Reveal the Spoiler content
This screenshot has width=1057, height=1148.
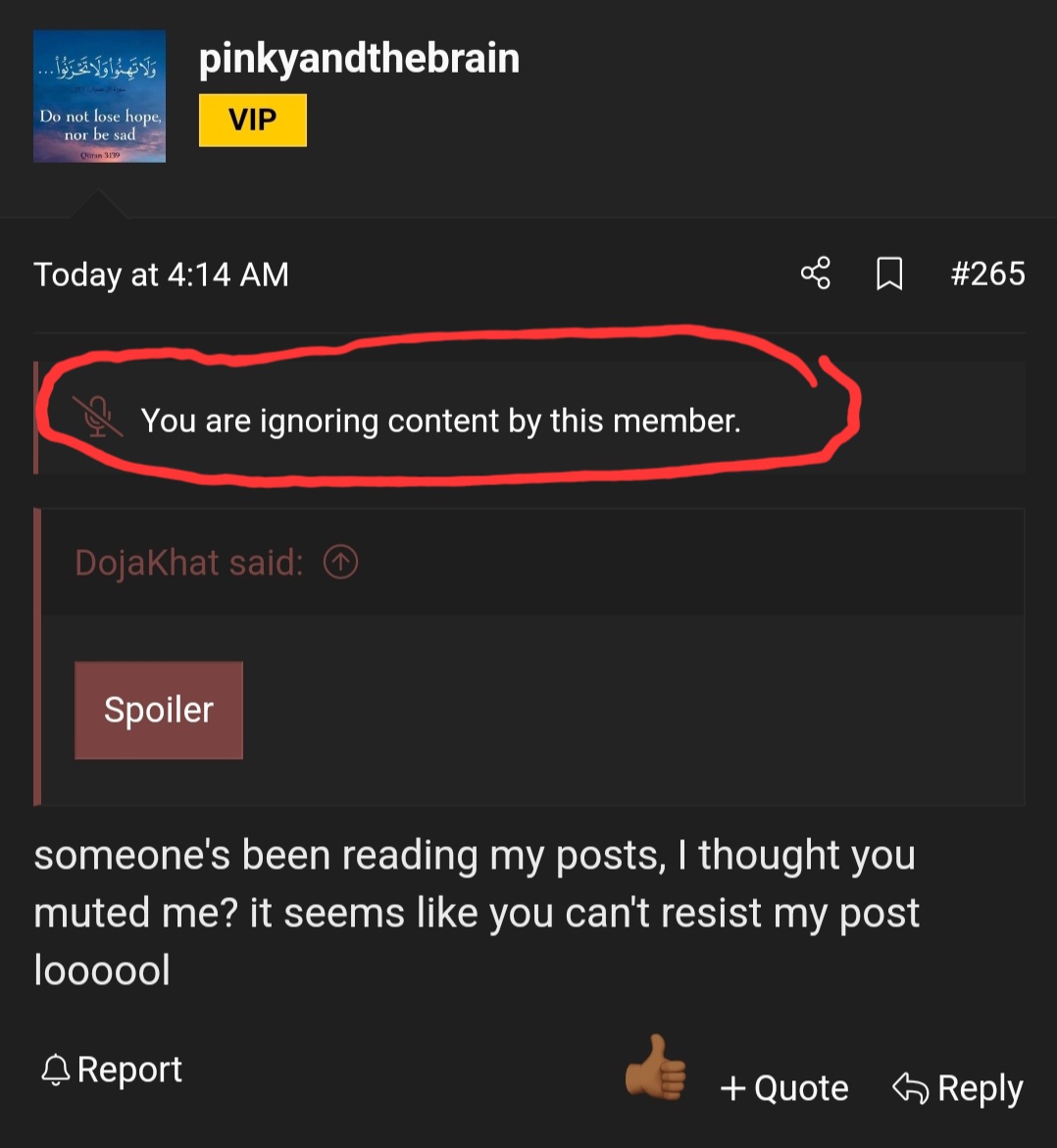159,710
